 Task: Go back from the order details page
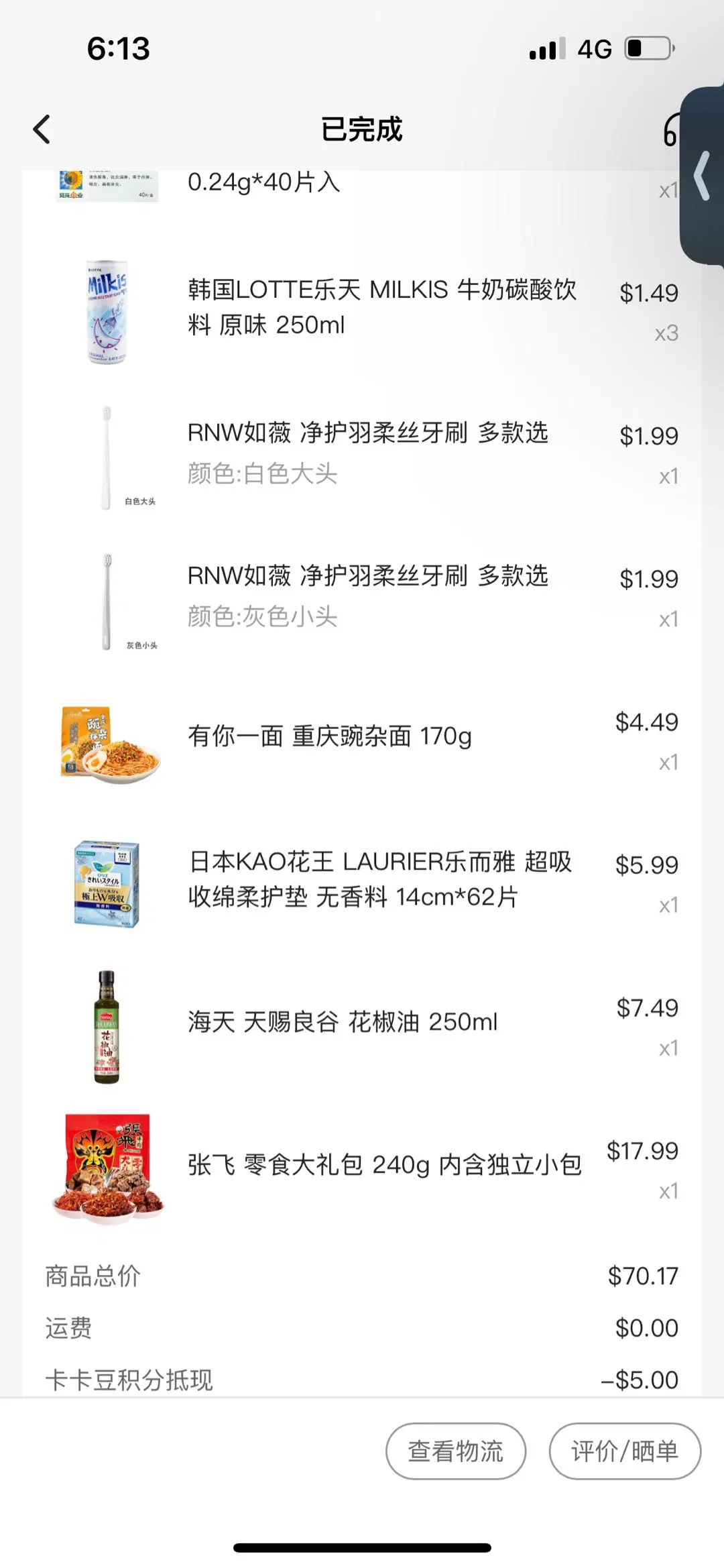point(42,129)
